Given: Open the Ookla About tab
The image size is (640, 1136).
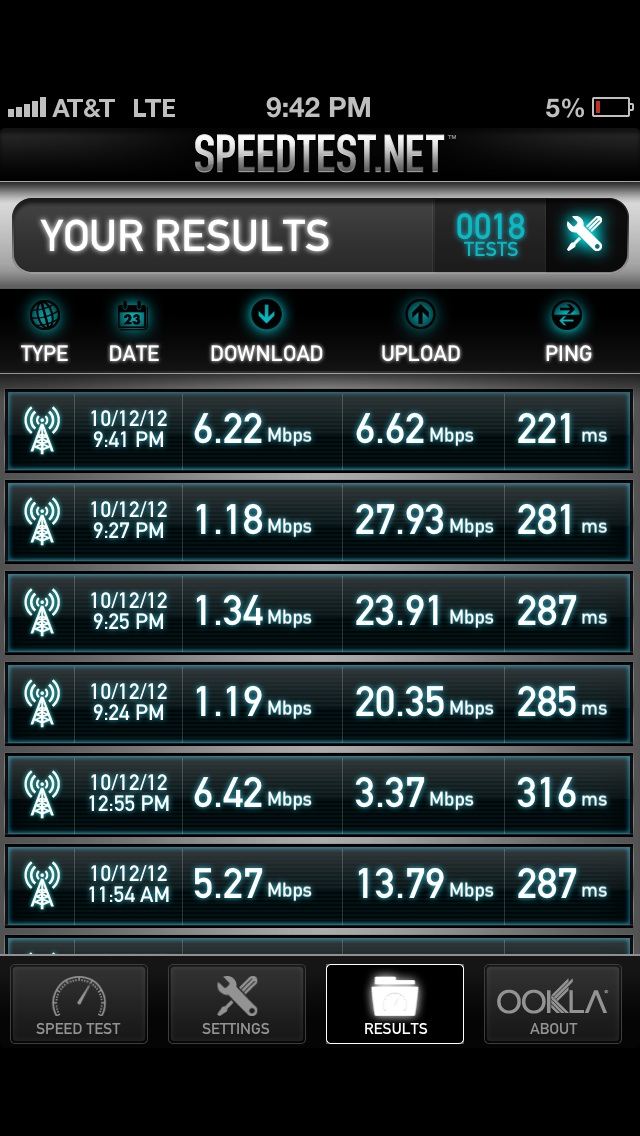Looking at the screenshot, I should [553, 1004].
